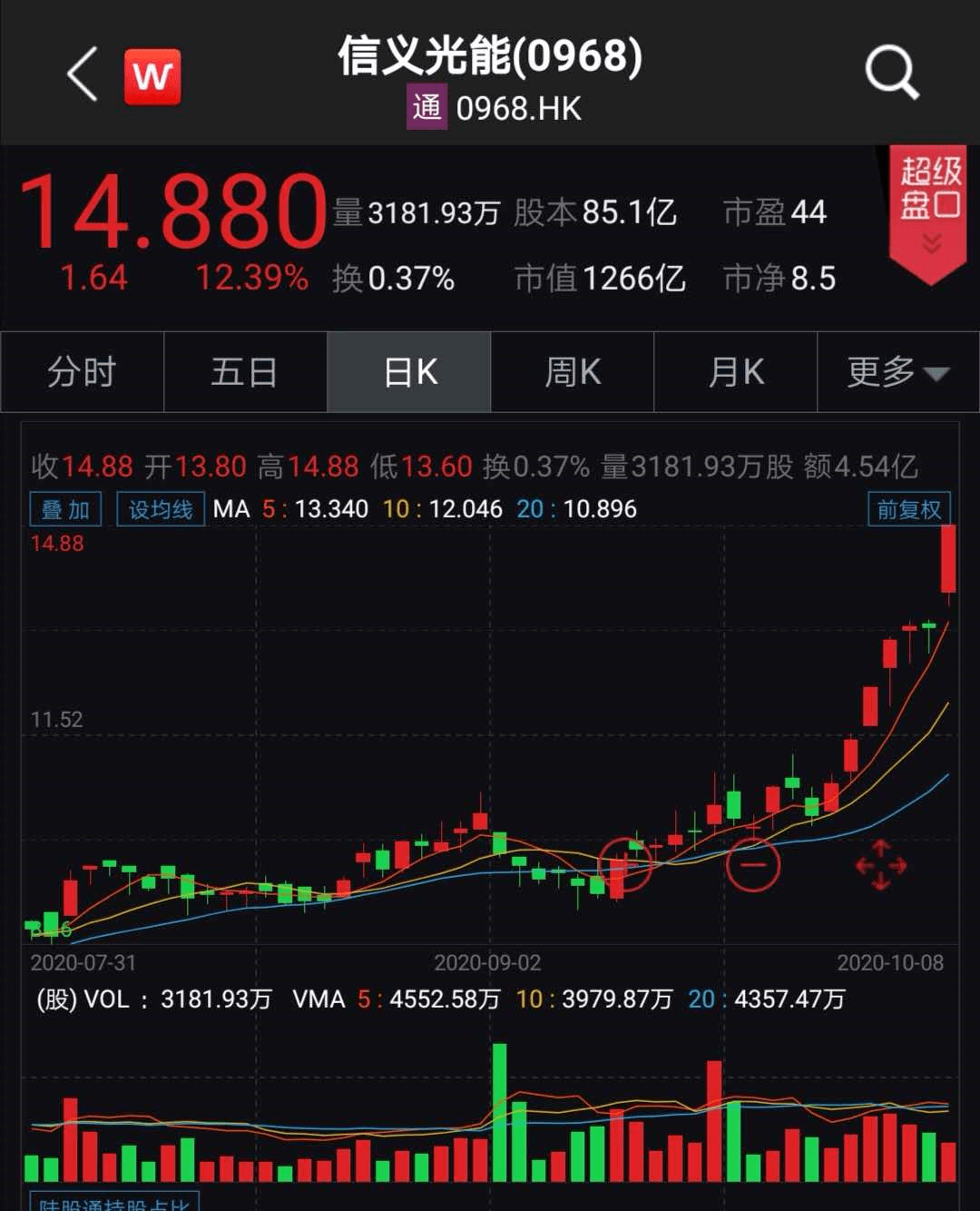
Task: Select the chart pan crosshair icon
Action: click(x=879, y=867)
